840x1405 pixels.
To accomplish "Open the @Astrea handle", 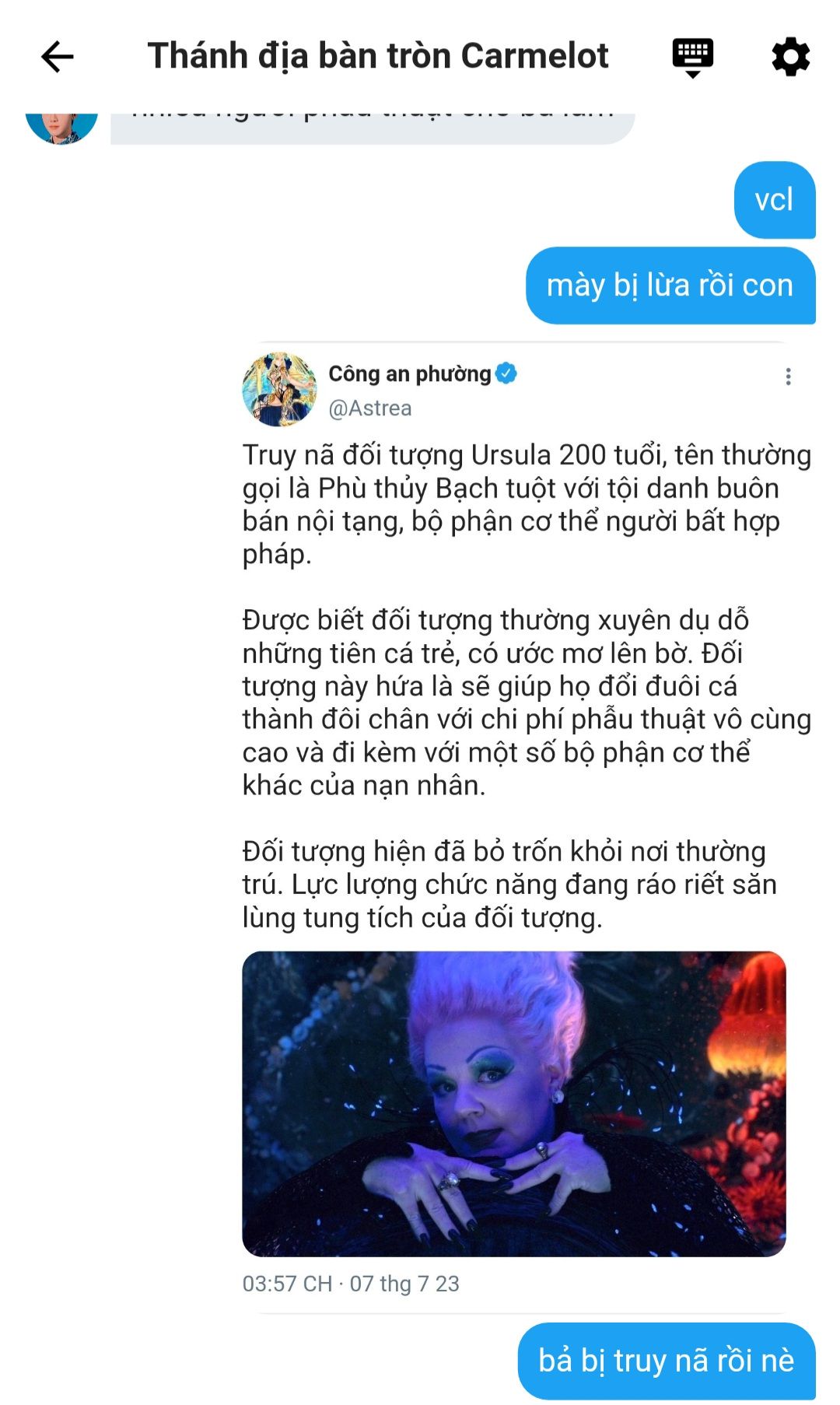I will (370, 408).
